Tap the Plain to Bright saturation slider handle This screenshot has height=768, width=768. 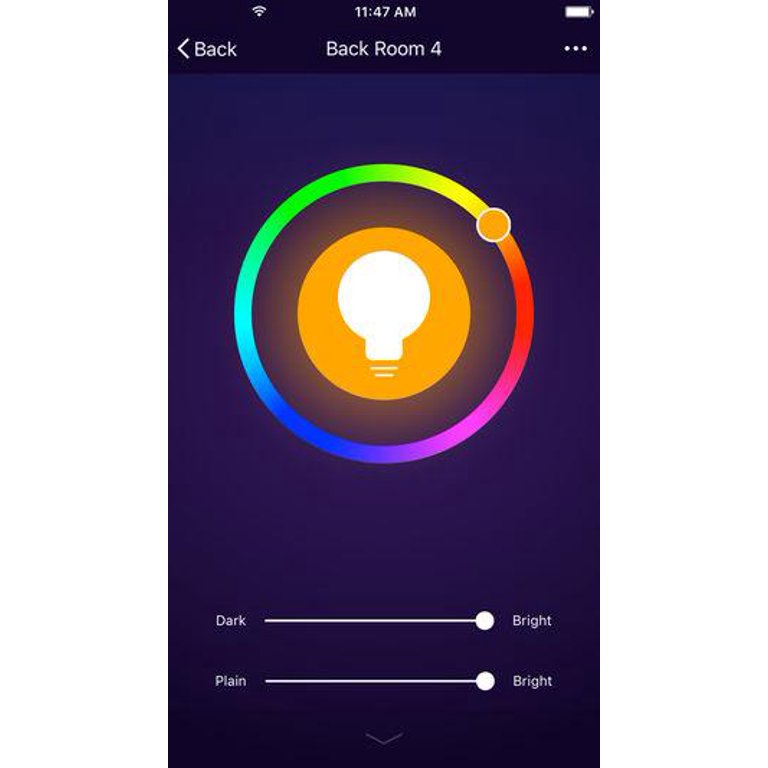(x=485, y=681)
